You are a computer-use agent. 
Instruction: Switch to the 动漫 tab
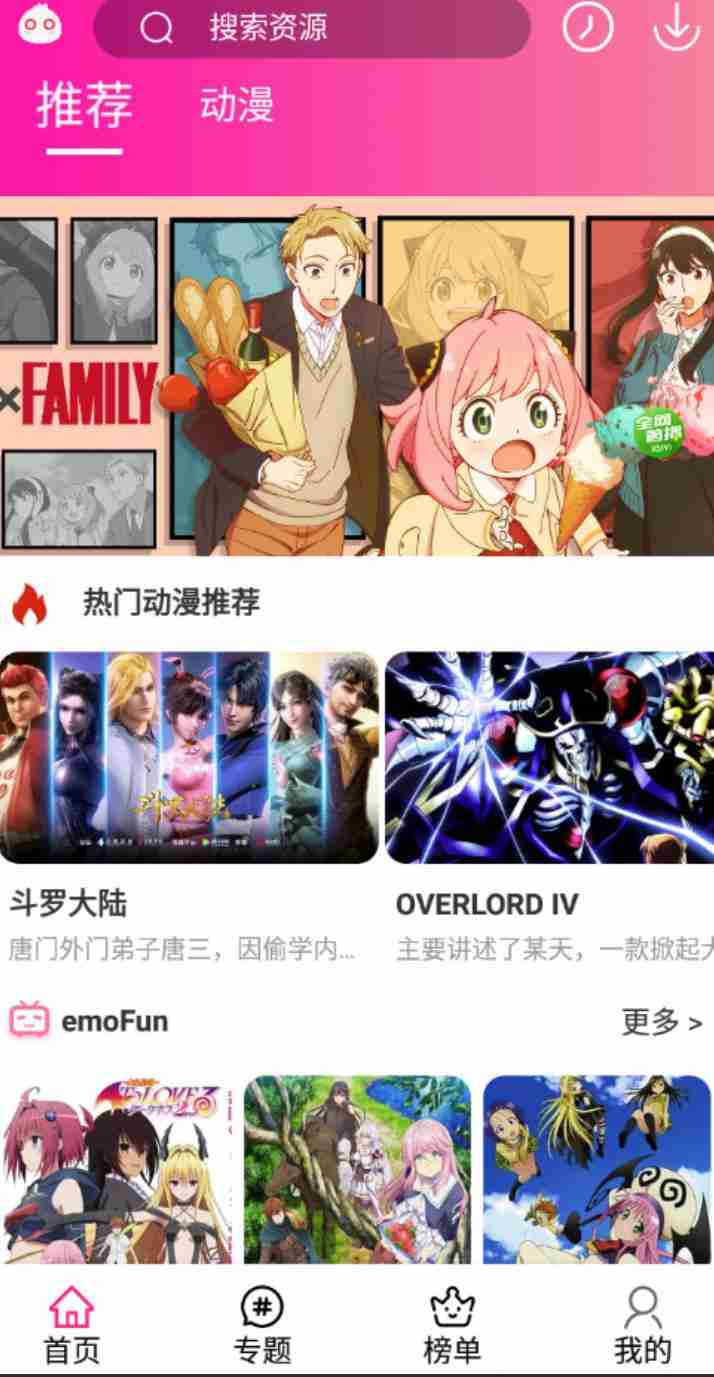(x=236, y=105)
